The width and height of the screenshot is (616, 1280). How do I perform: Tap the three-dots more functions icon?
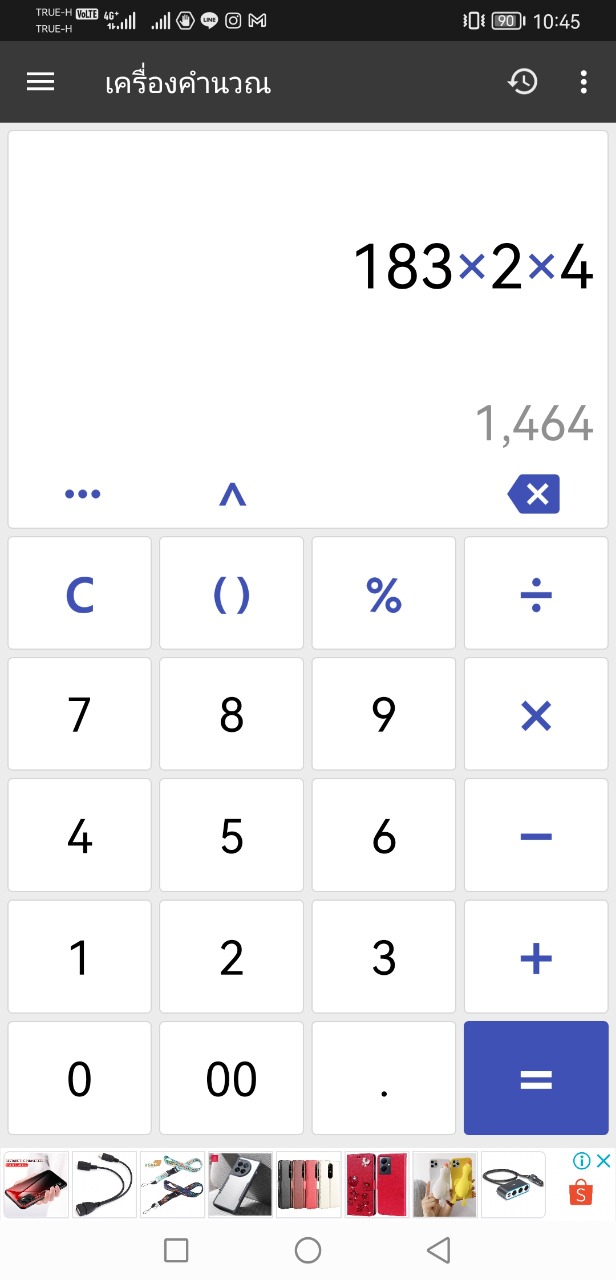pyautogui.click(x=82, y=494)
